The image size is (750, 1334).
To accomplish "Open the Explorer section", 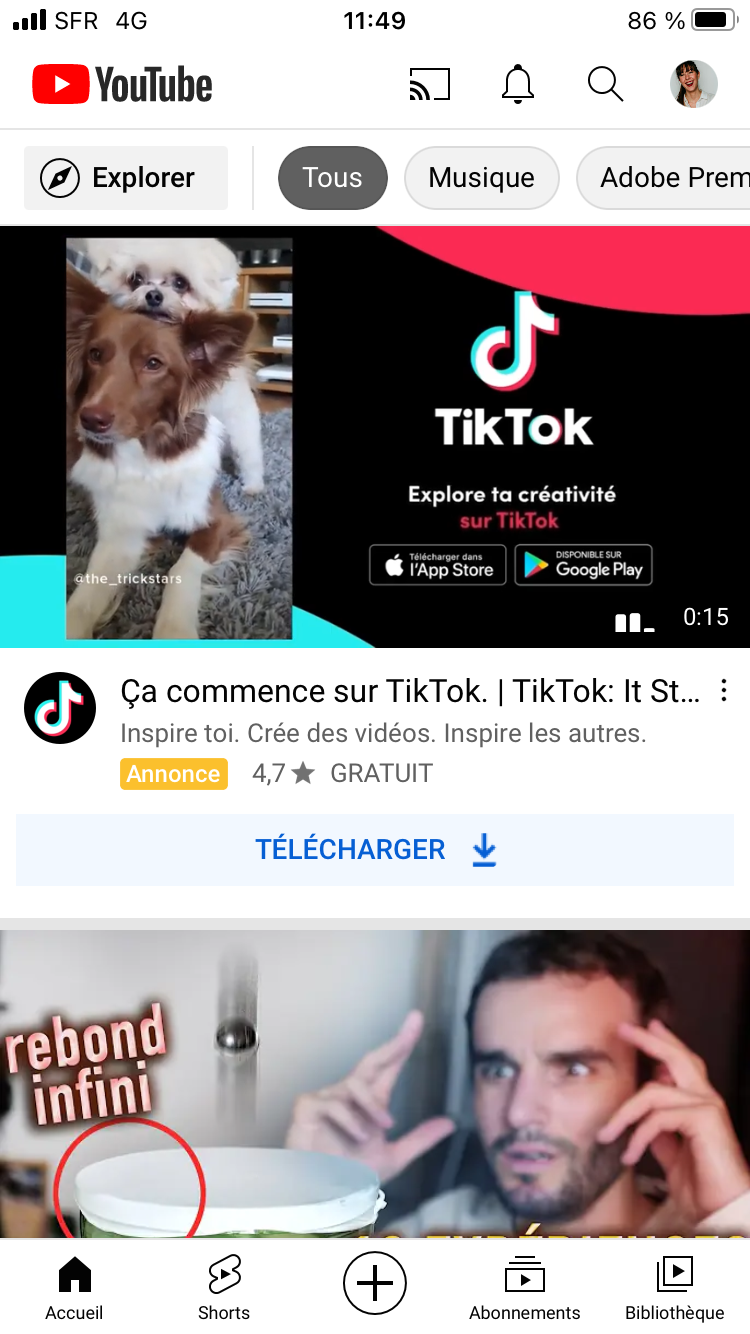I will click(126, 178).
